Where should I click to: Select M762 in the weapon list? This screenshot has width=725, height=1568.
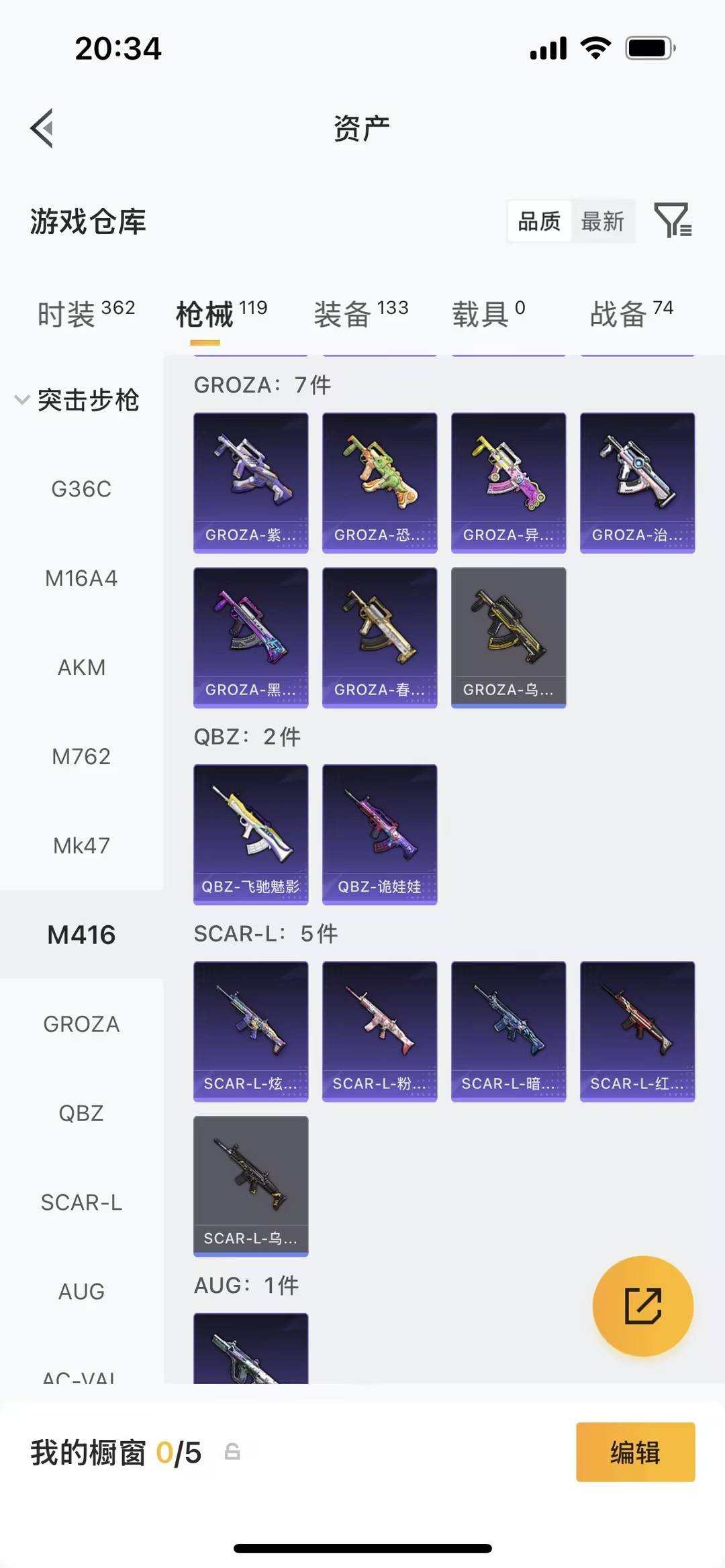click(81, 757)
